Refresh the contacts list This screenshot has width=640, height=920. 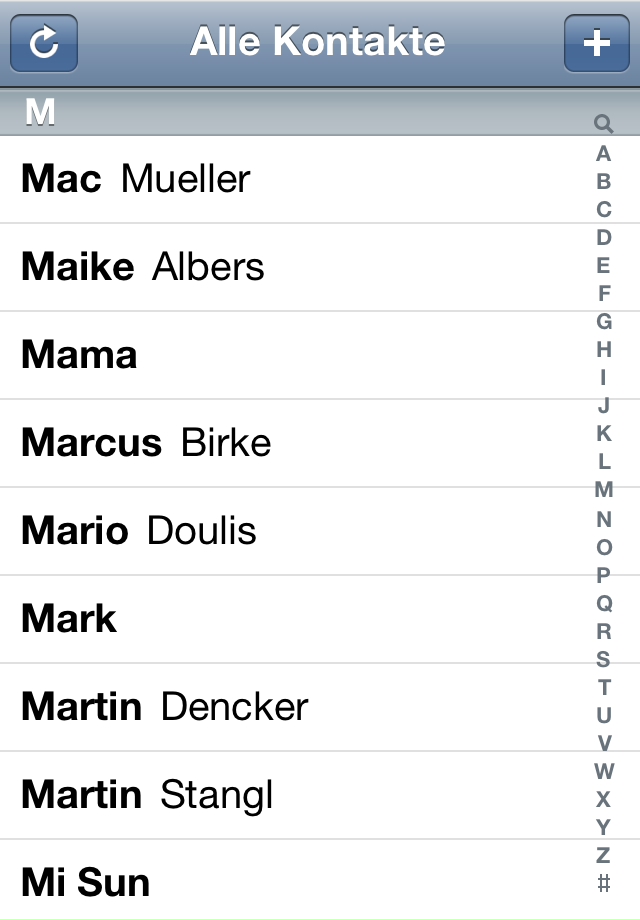[44, 44]
